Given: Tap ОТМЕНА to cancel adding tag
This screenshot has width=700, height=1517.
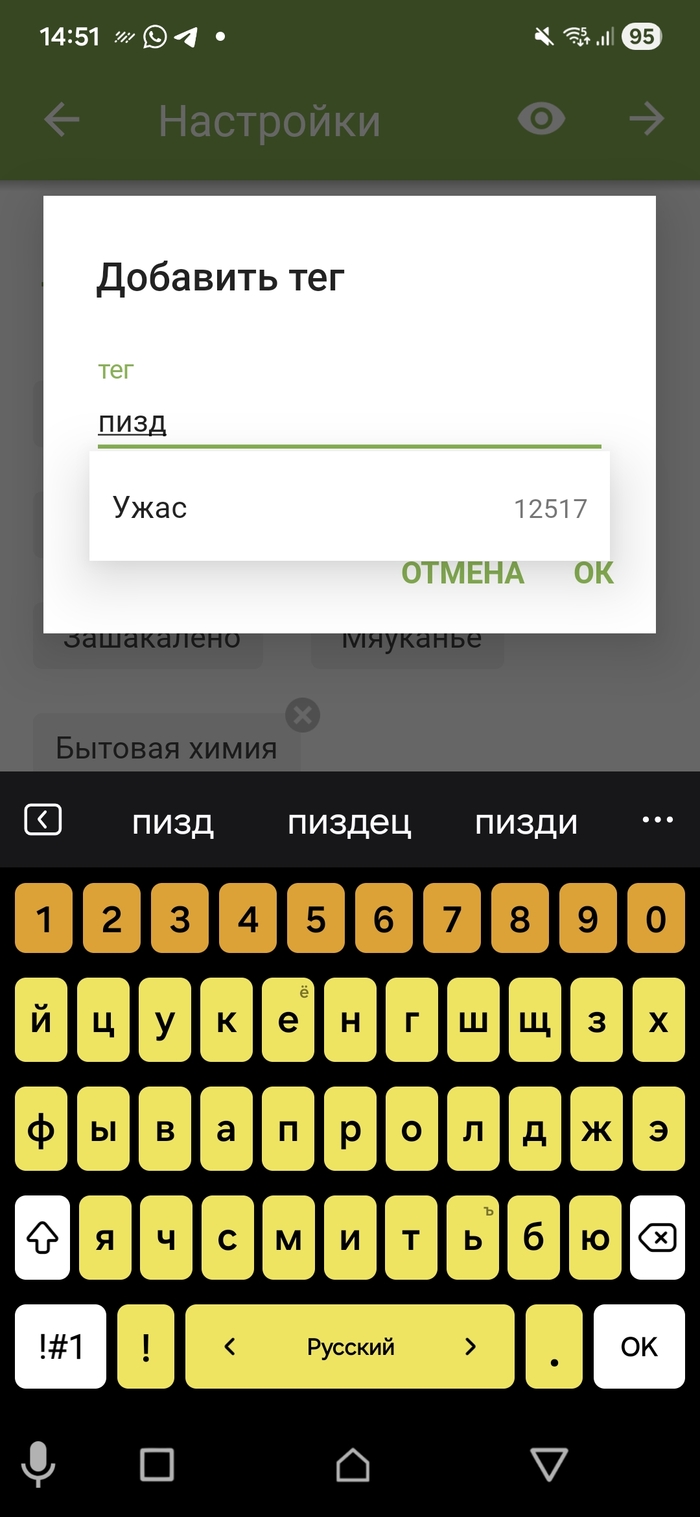Looking at the screenshot, I should click(x=462, y=573).
